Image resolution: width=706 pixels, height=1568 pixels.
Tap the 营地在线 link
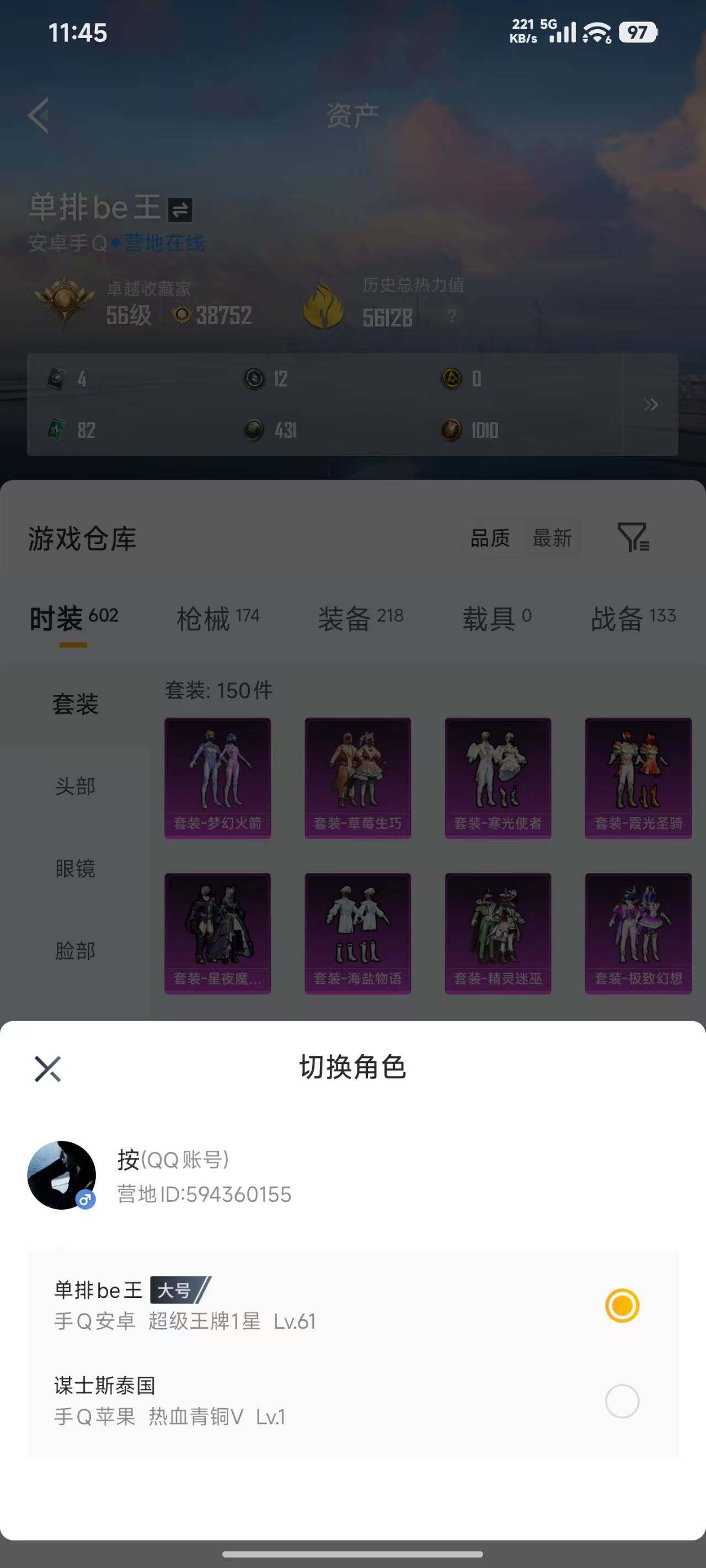click(x=163, y=243)
